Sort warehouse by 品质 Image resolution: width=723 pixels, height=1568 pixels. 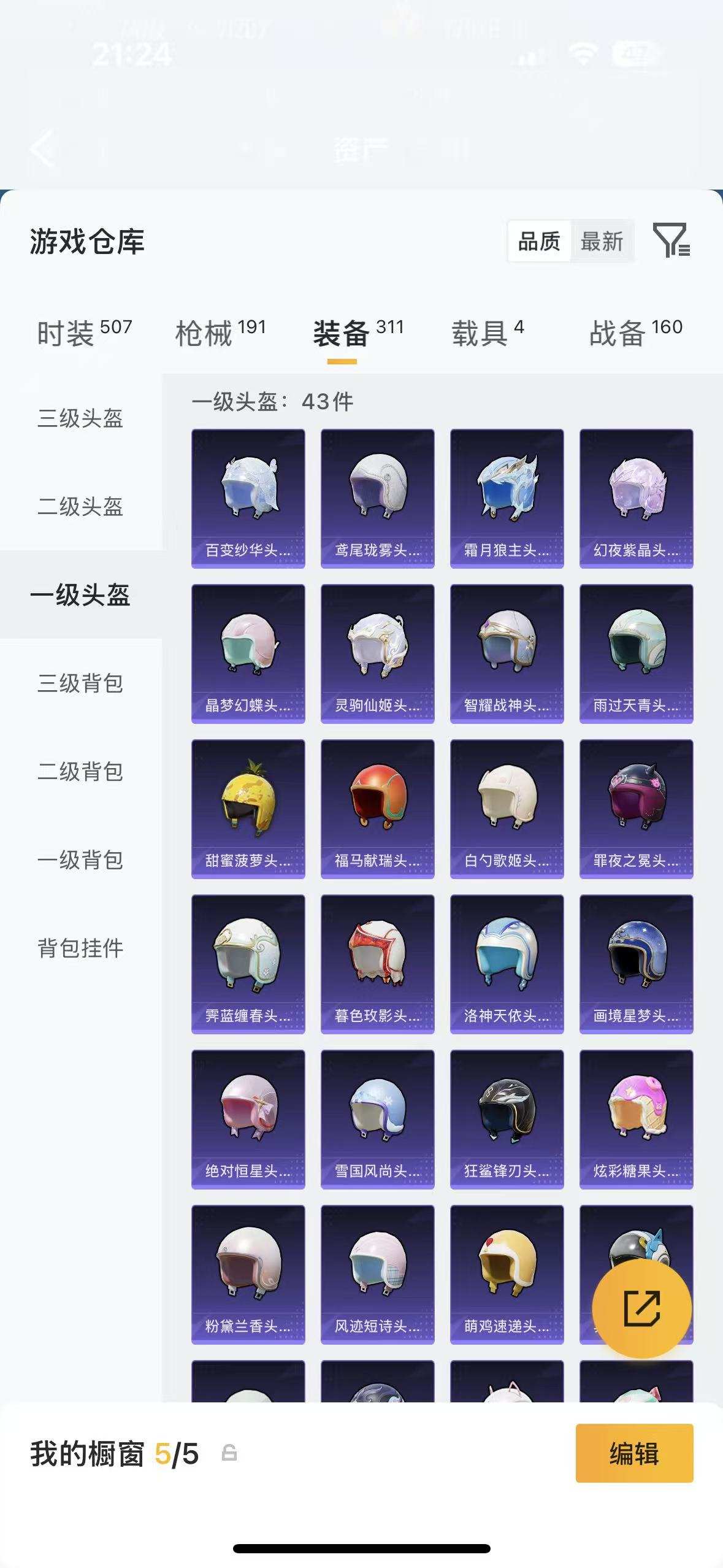pos(539,242)
